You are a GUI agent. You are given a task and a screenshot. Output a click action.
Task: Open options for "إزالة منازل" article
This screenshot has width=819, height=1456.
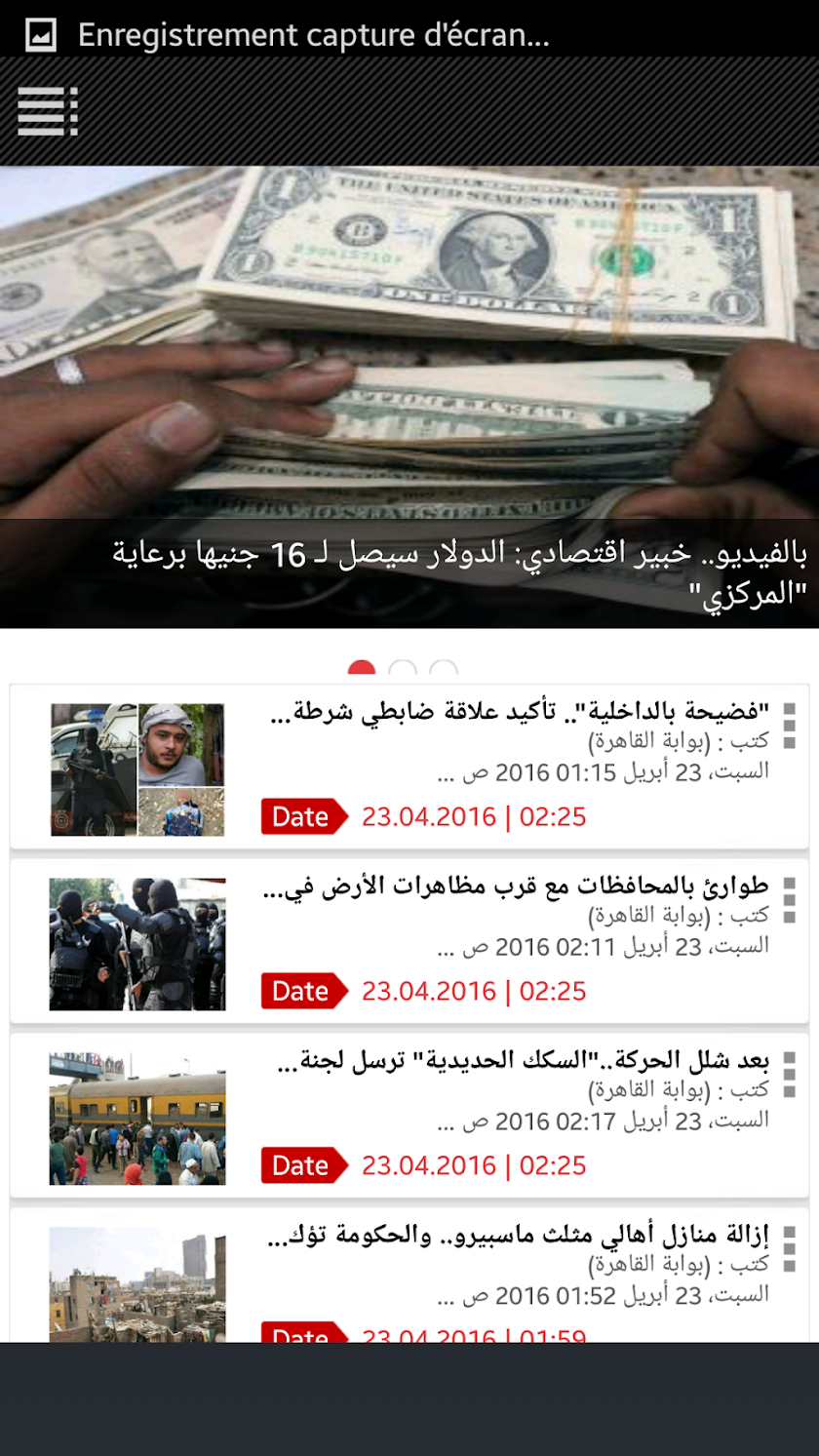coord(789,1248)
